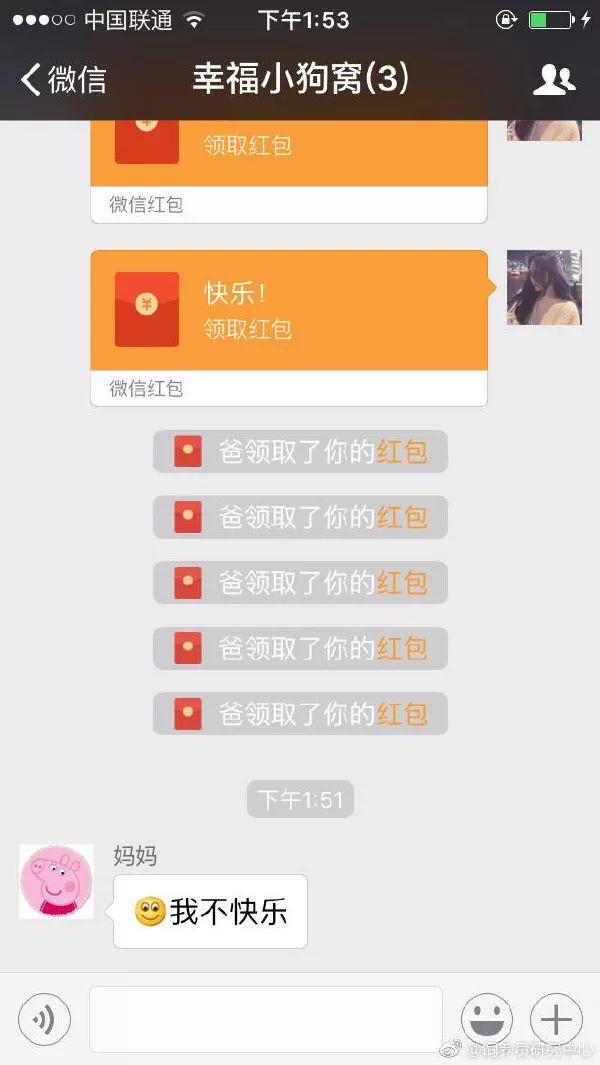Tap the voice message icon
The height and width of the screenshot is (1065, 600).
(45, 1019)
